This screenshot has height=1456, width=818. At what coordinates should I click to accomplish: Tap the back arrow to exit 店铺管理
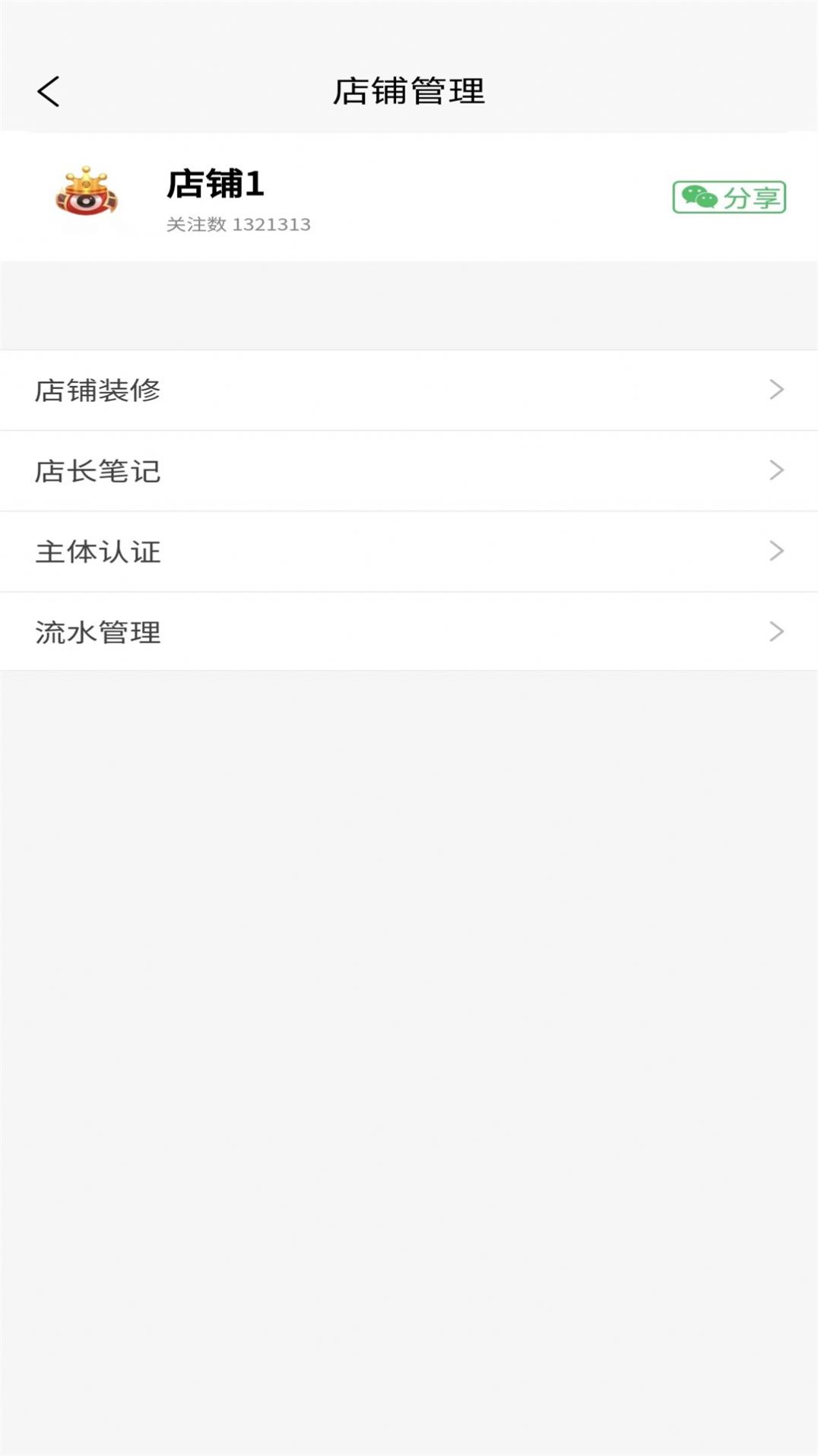click(x=49, y=90)
